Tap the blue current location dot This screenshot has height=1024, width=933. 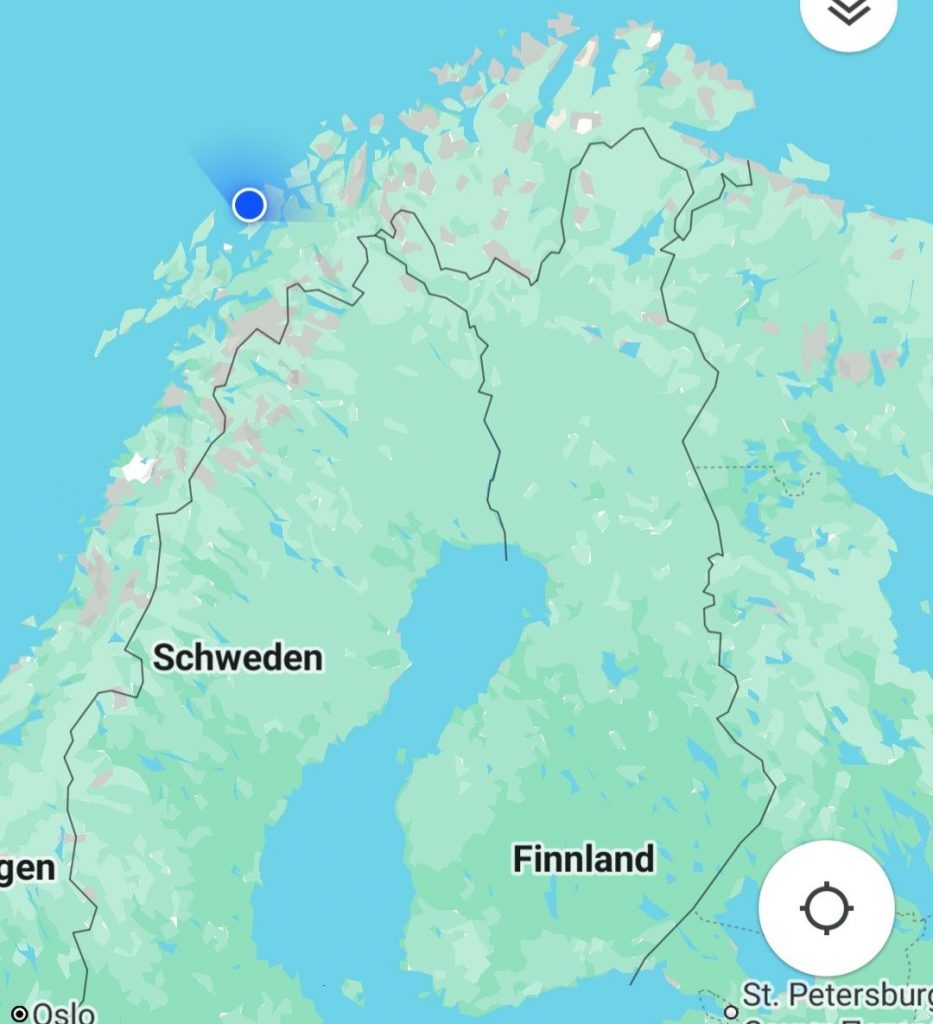click(249, 205)
